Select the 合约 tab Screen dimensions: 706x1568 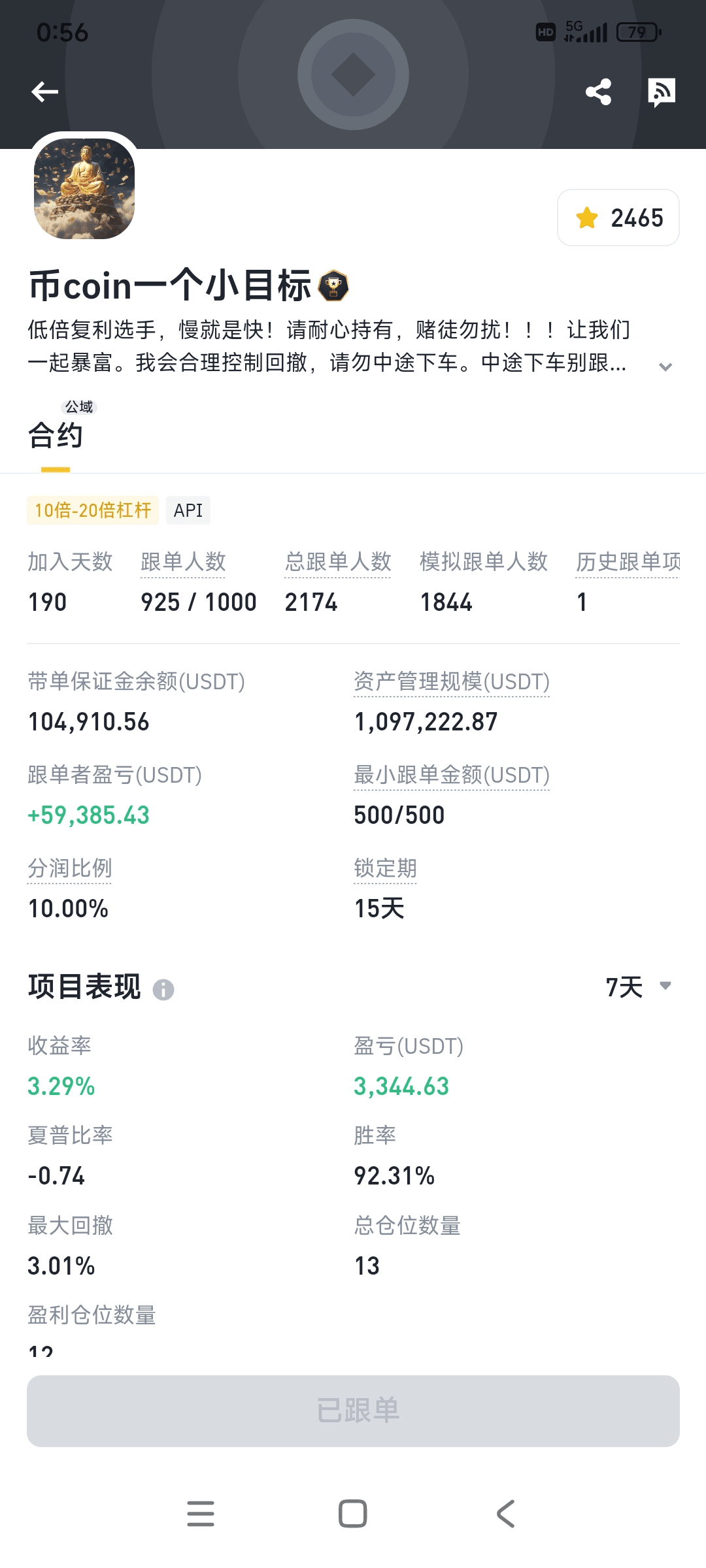[56, 435]
